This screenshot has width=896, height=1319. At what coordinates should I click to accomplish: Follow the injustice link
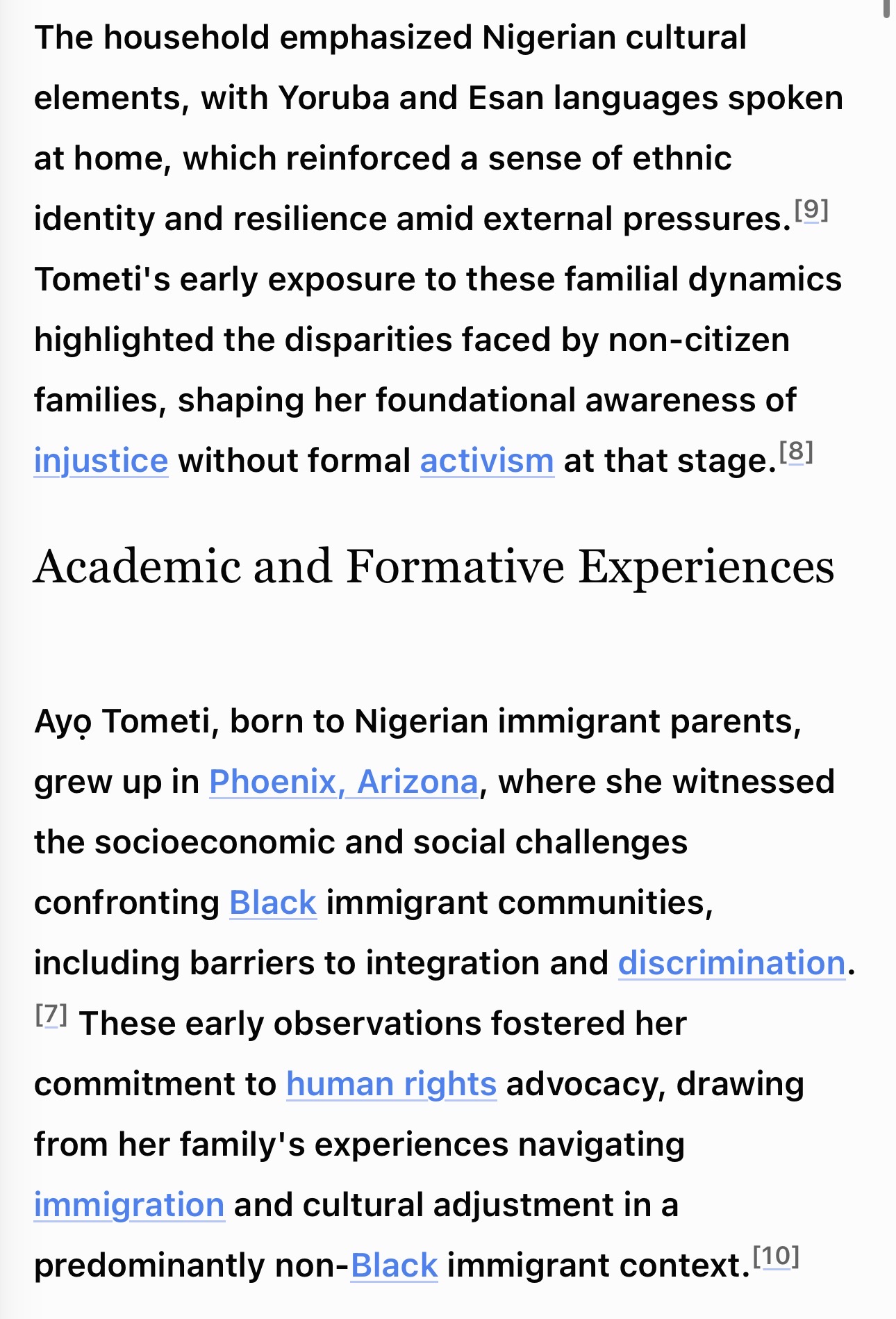coord(101,461)
